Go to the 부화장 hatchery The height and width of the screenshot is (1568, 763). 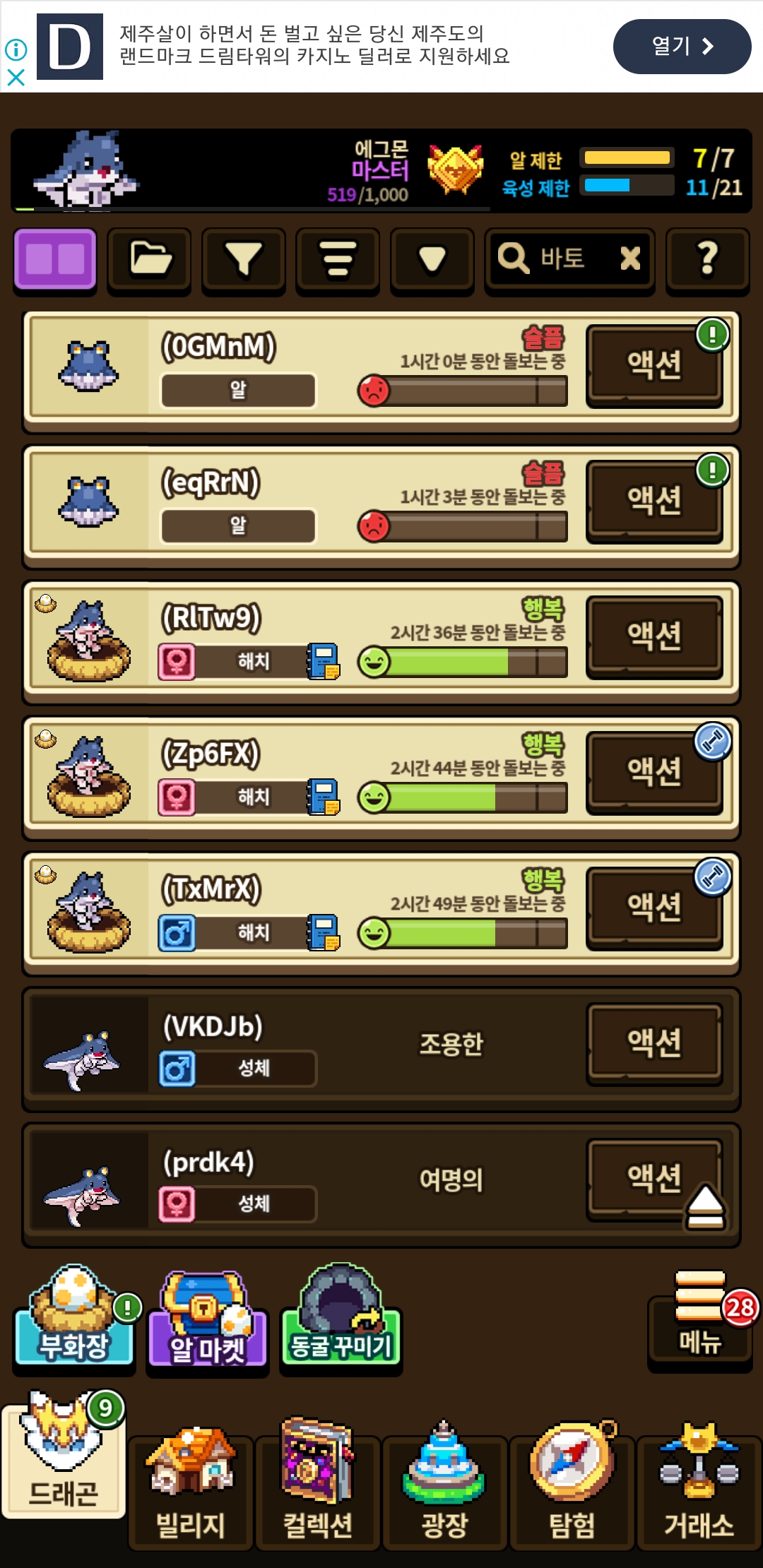pyautogui.click(x=74, y=1317)
